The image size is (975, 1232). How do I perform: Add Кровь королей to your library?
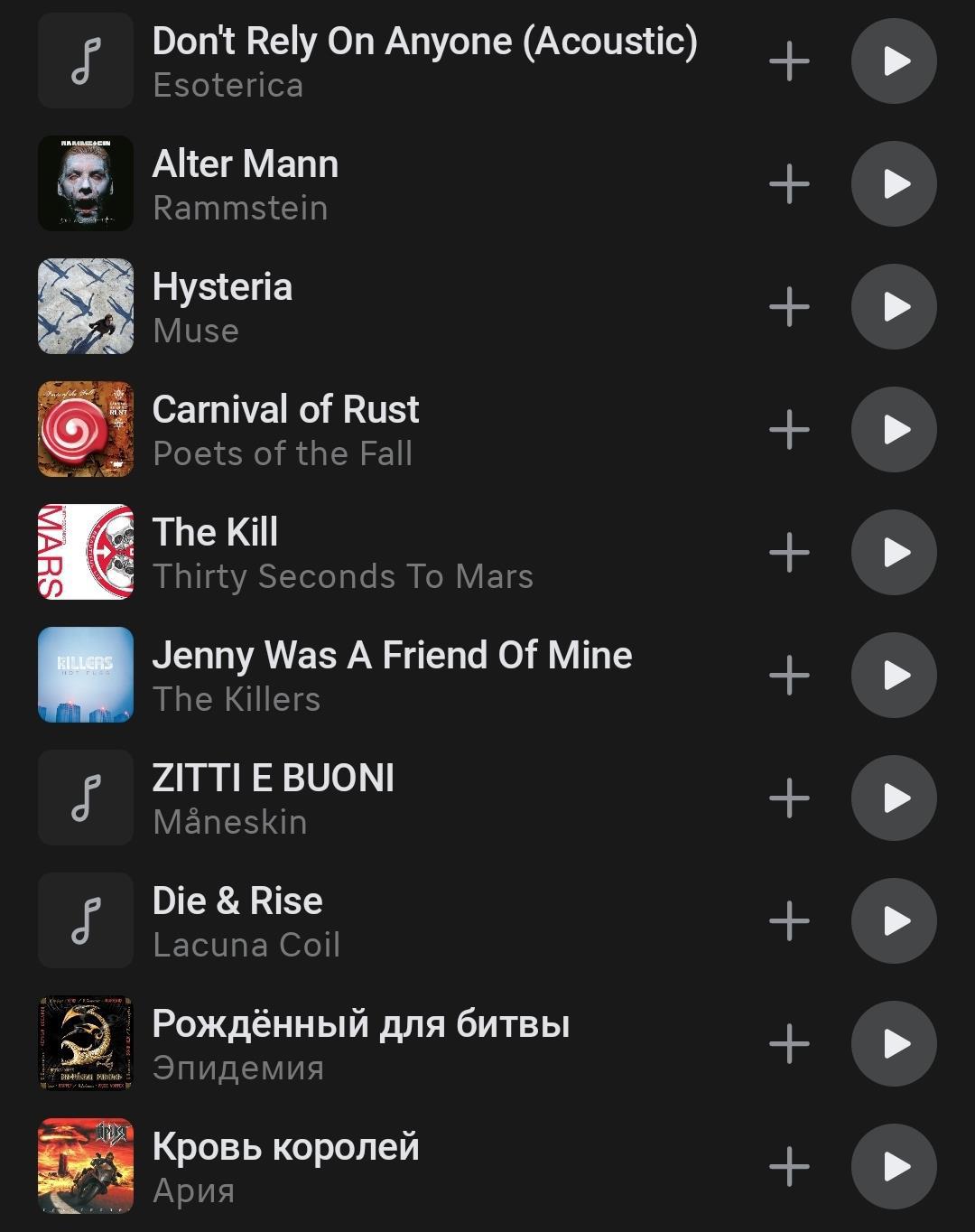pyautogui.click(x=789, y=1167)
